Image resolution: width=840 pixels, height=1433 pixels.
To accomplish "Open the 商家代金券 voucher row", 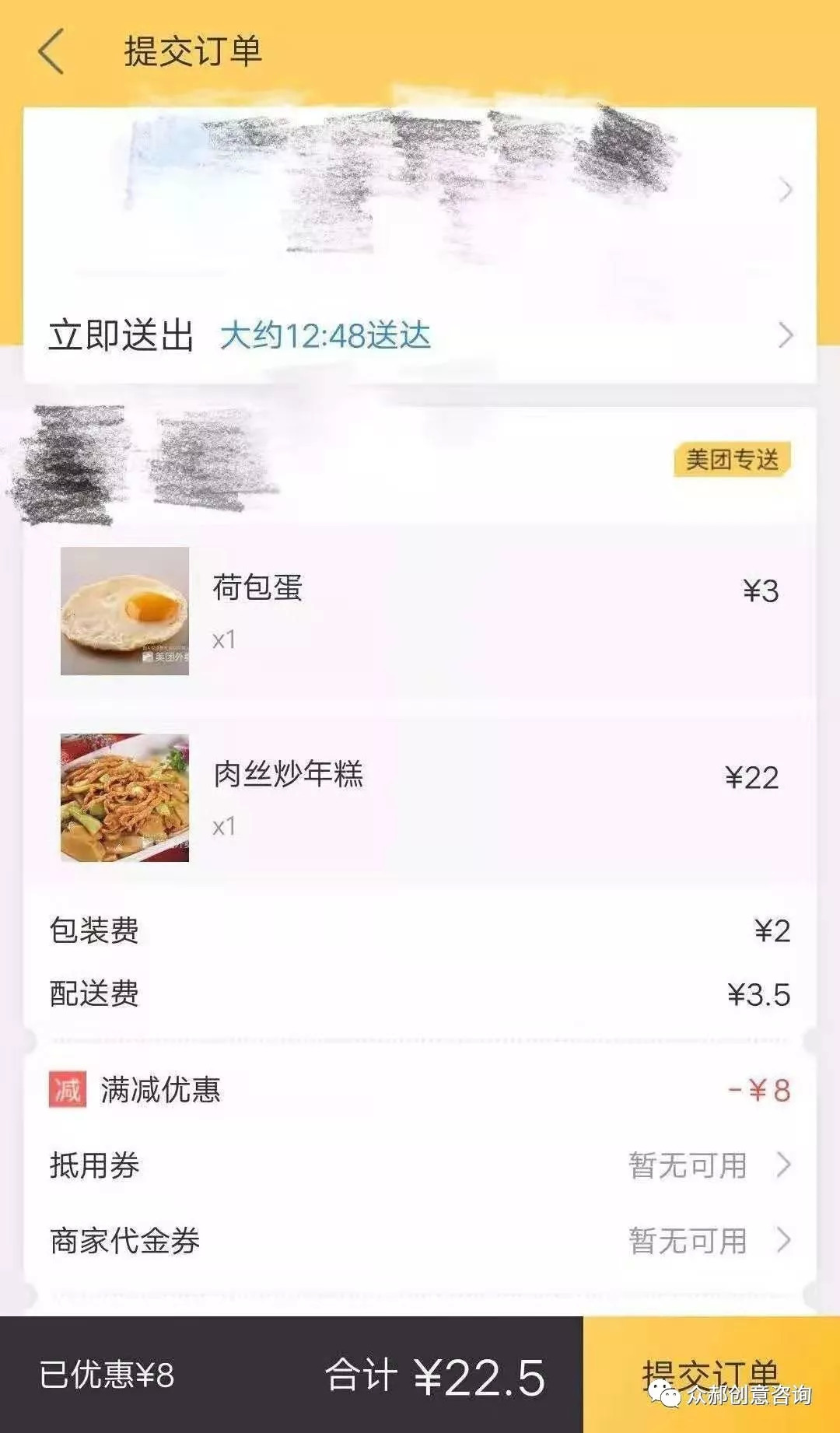I will [420, 1240].
